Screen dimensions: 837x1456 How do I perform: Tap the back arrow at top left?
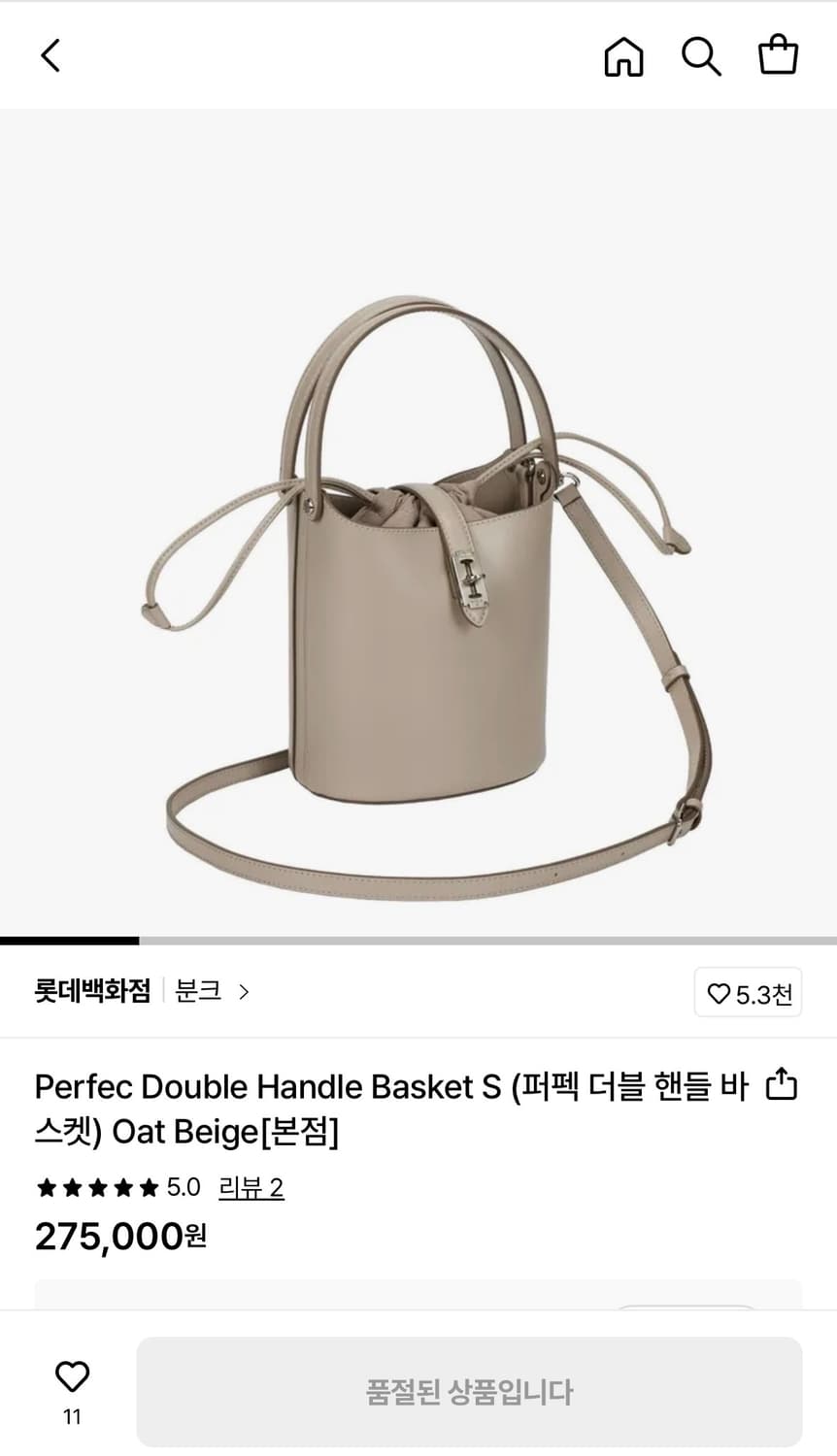click(49, 55)
